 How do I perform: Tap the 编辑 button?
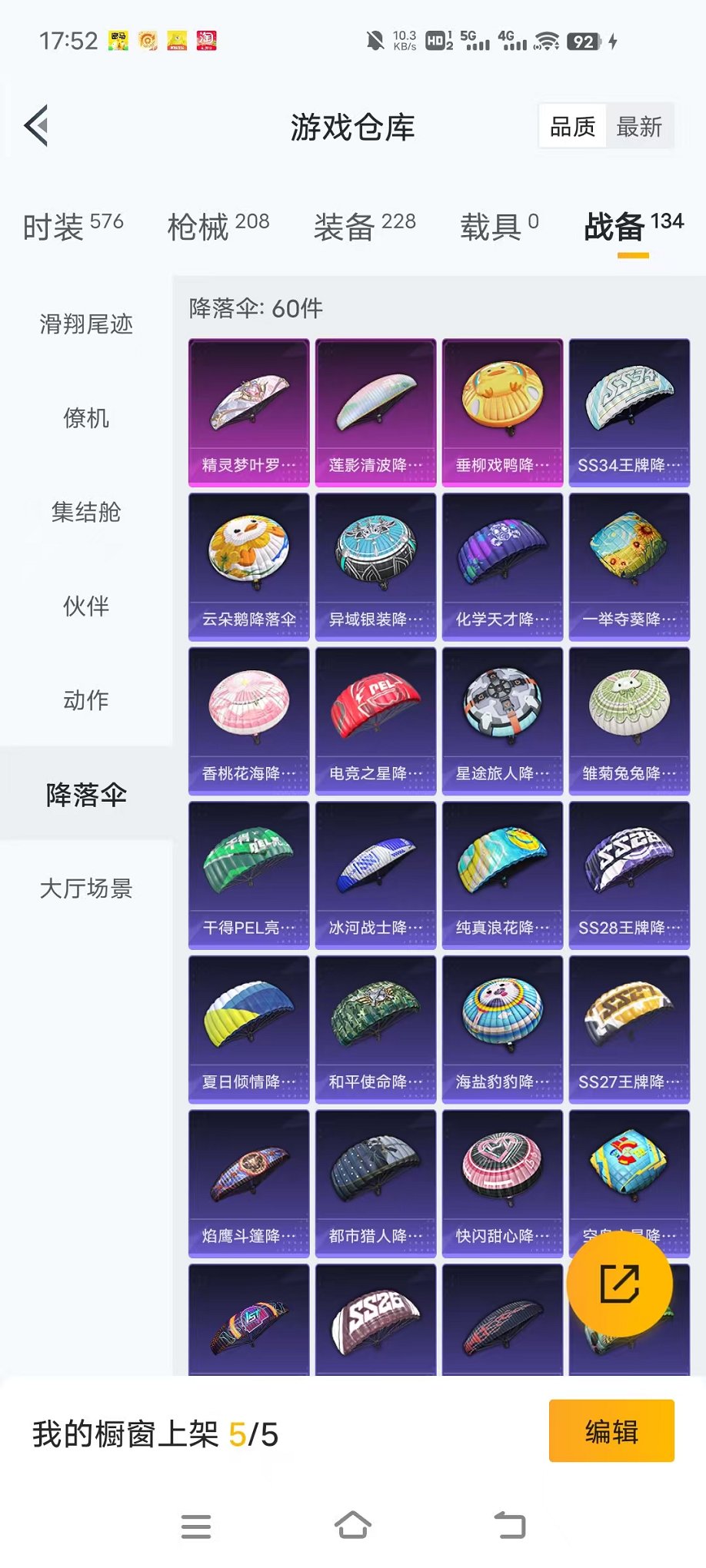pos(611,1431)
